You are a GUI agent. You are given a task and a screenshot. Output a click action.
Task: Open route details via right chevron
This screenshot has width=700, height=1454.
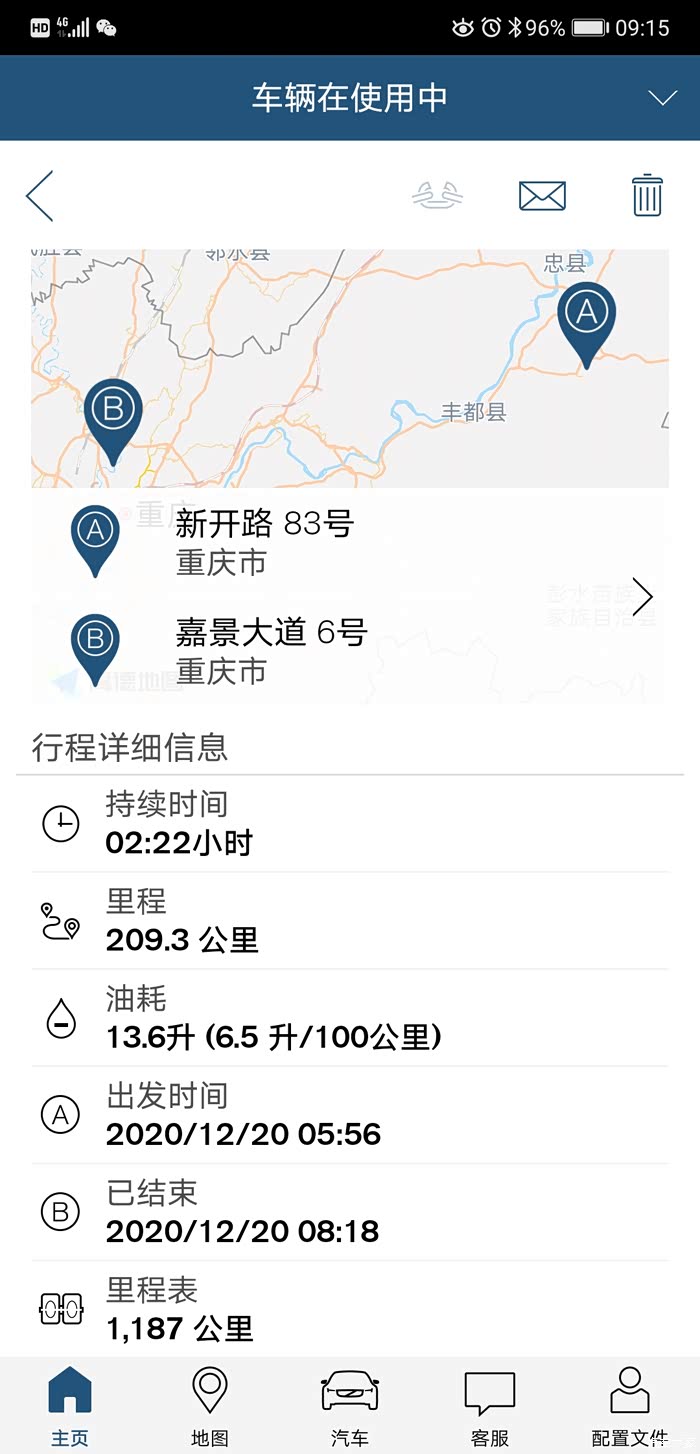pyautogui.click(x=642, y=597)
